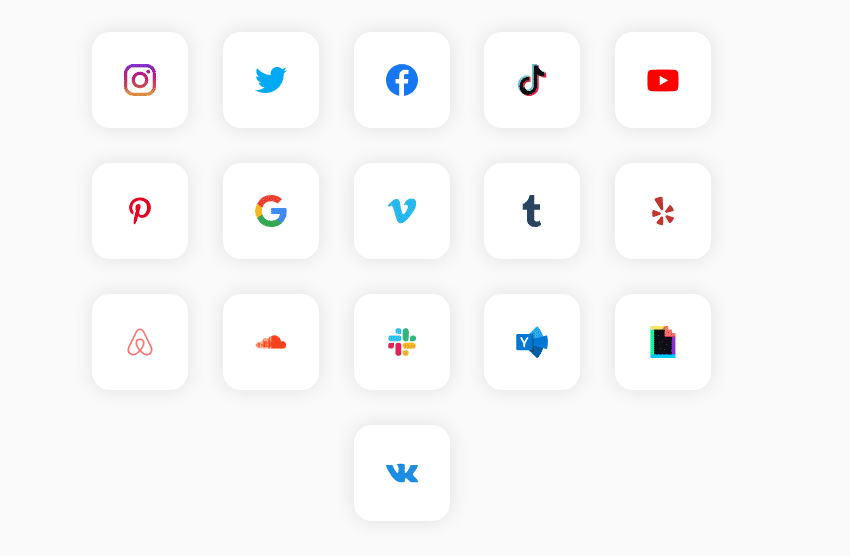Tap the Yelp icon button
The width and height of the screenshot is (850, 556).
click(663, 211)
